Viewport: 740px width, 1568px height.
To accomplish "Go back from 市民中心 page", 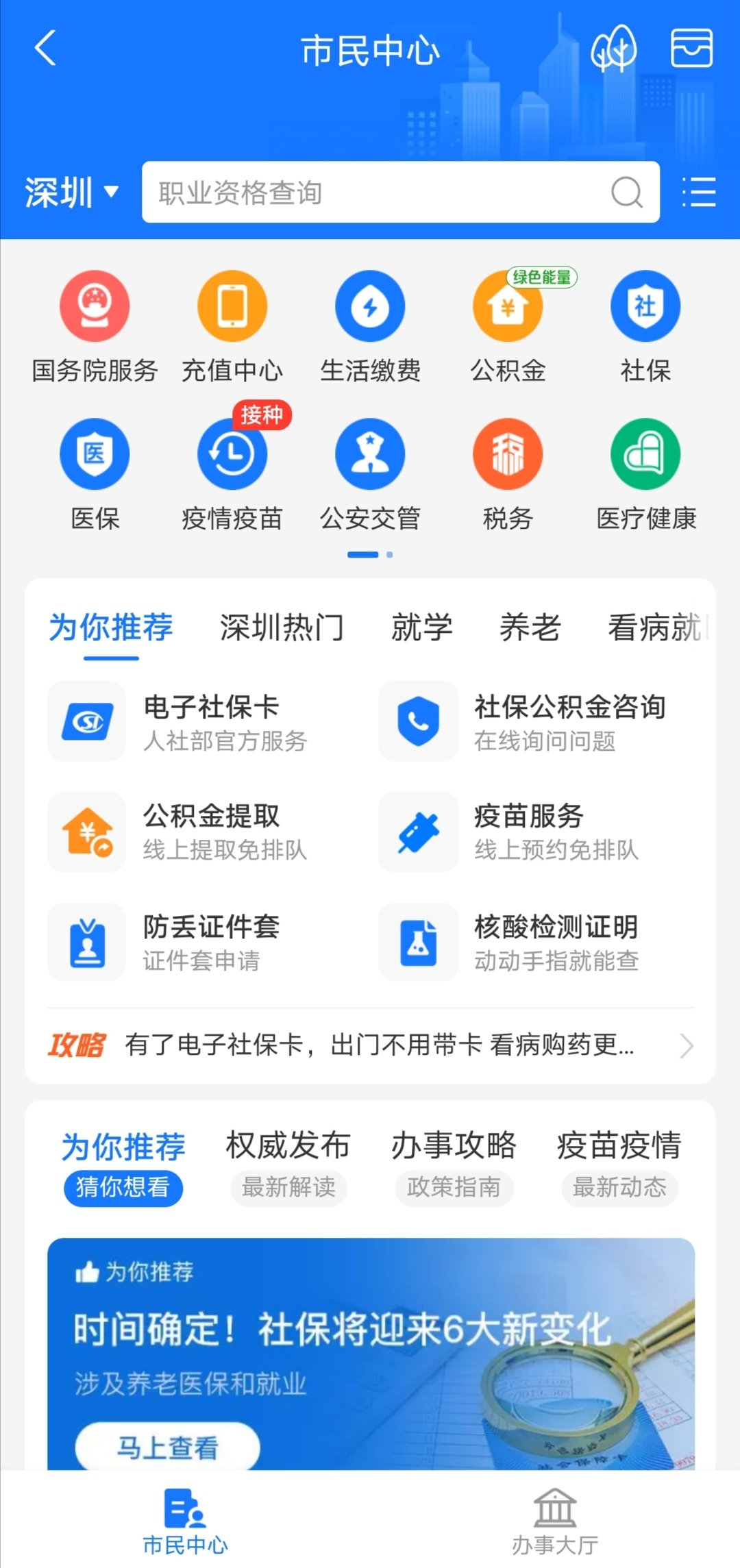I will pos(45,49).
